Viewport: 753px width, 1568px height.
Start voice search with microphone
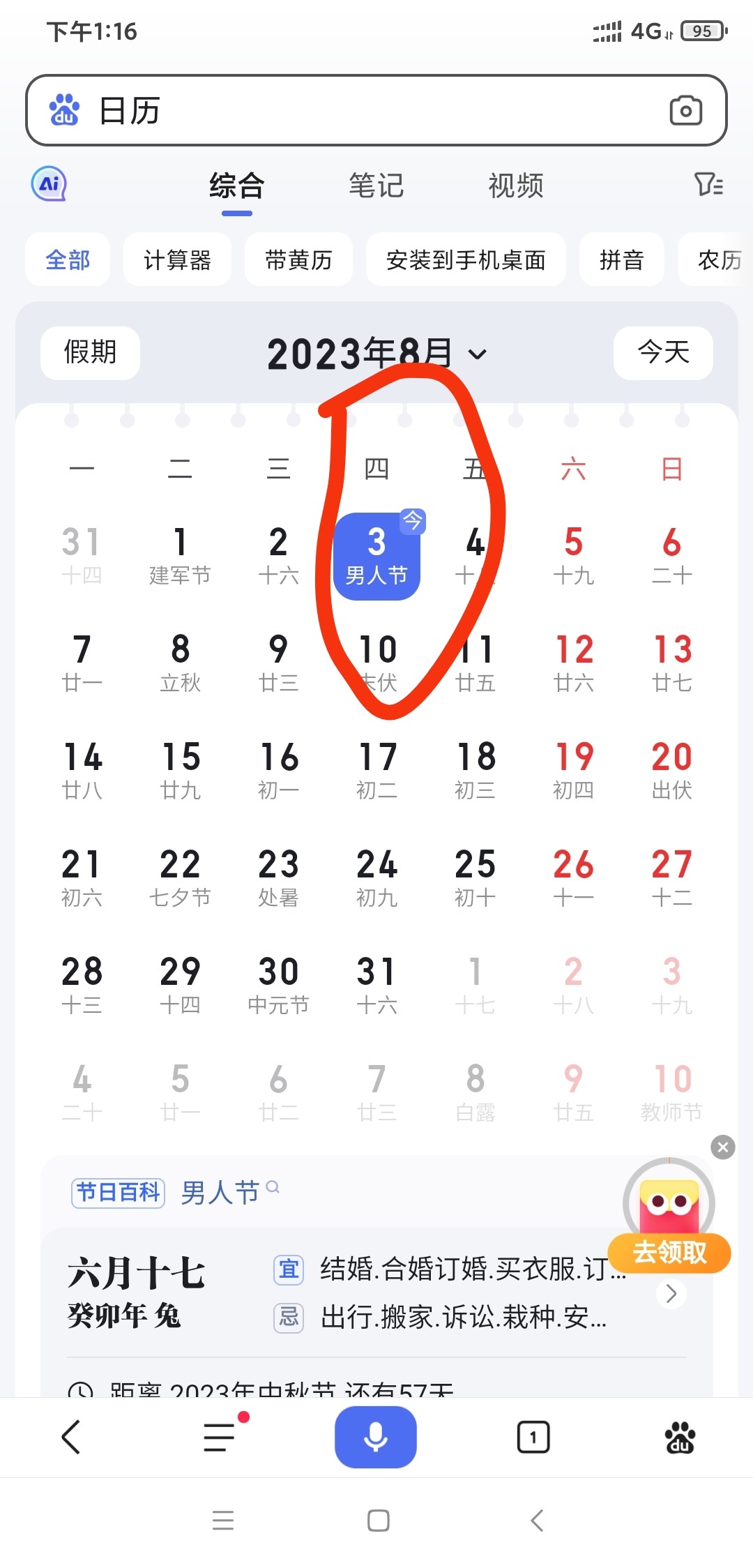(x=376, y=1437)
